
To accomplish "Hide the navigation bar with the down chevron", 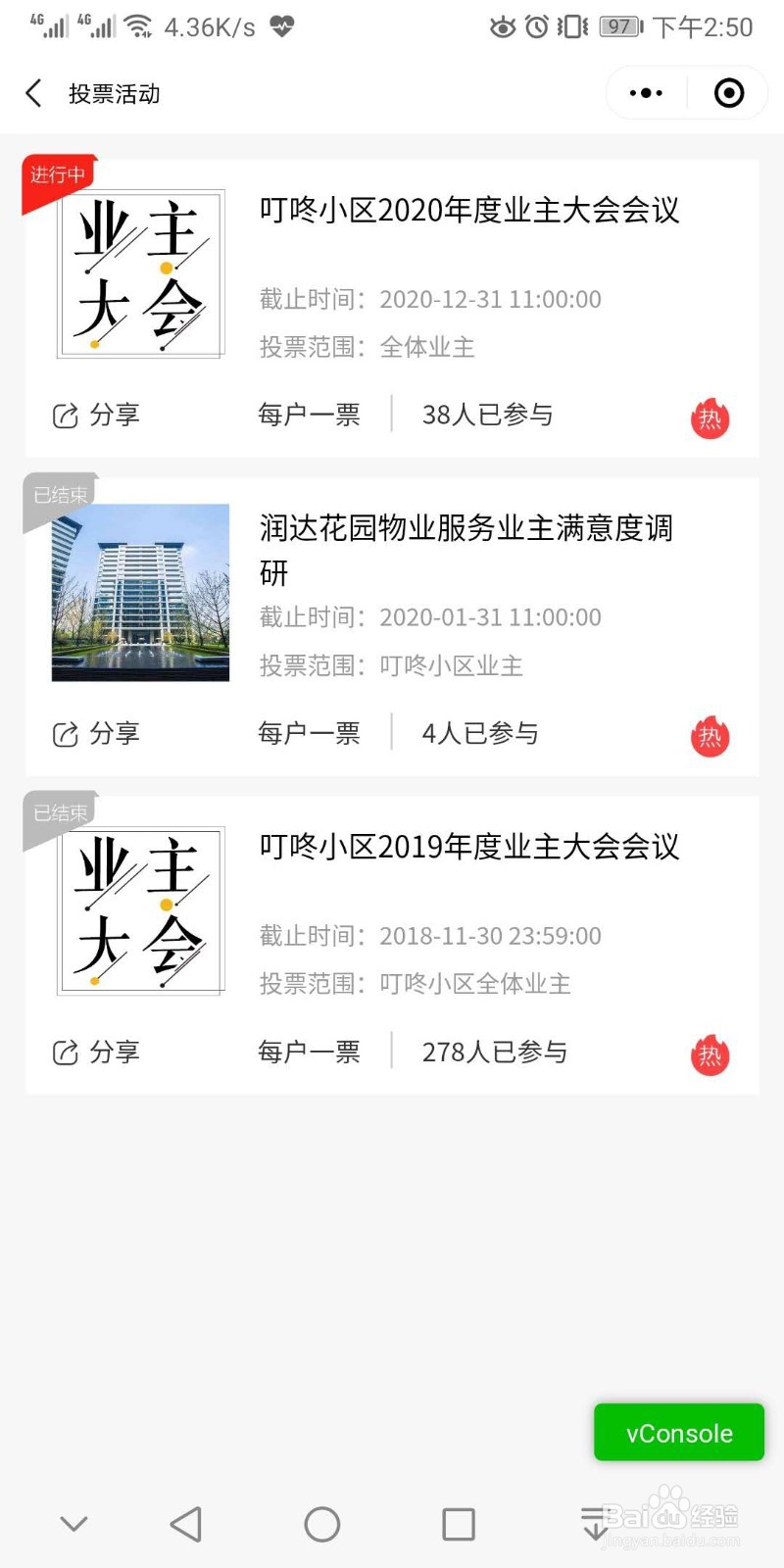I will [x=74, y=1524].
